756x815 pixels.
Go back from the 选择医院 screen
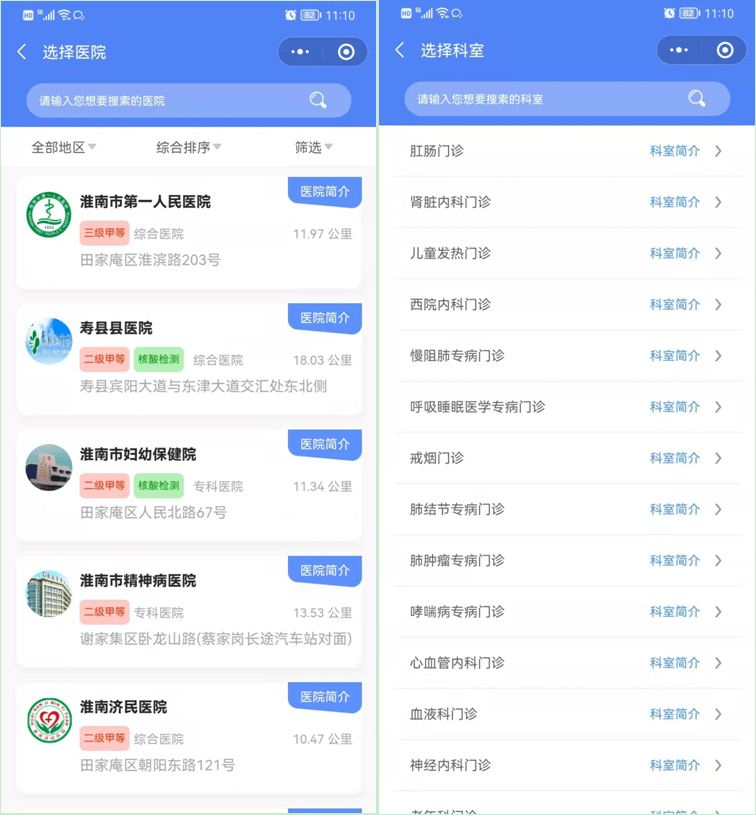pos(22,52)
